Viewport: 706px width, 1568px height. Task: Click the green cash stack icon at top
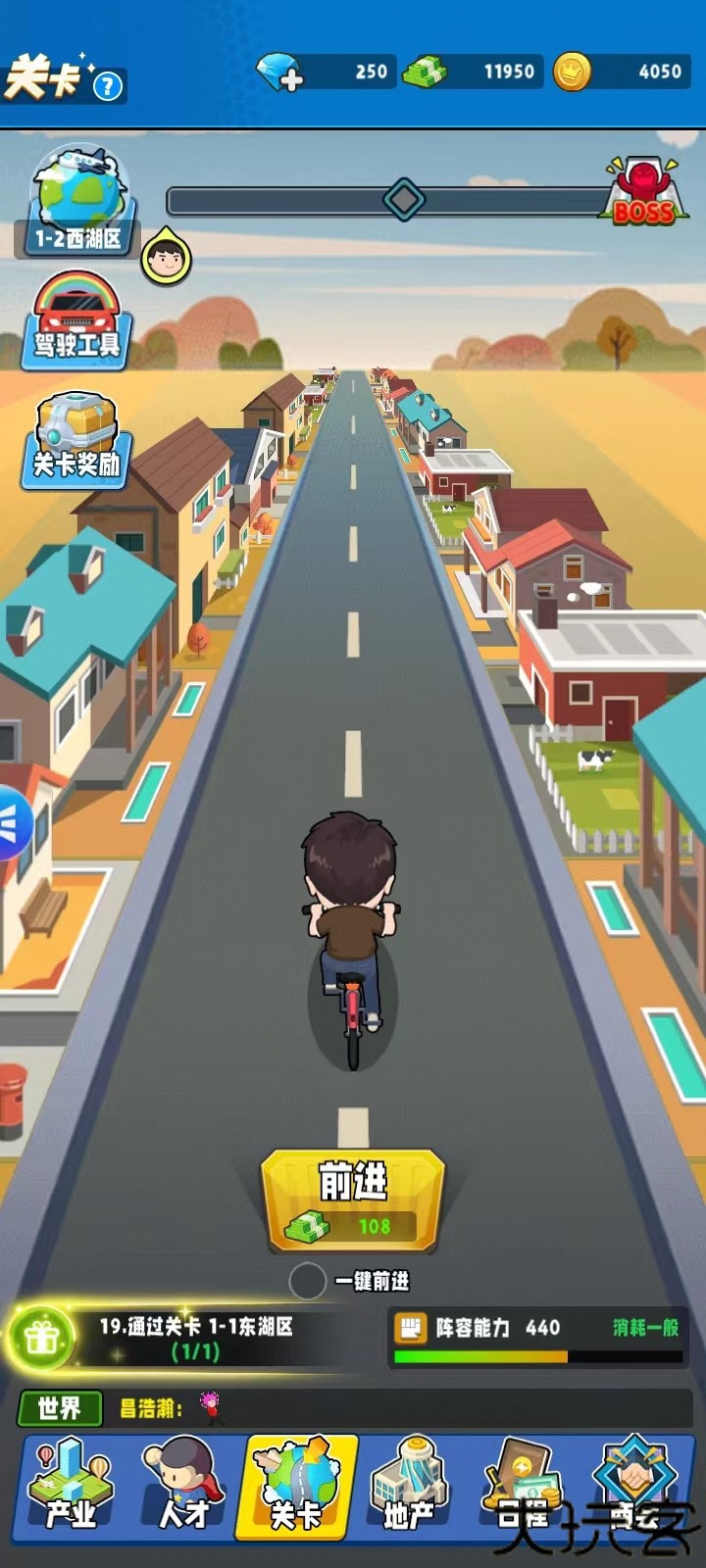click(x=425, y=71)
